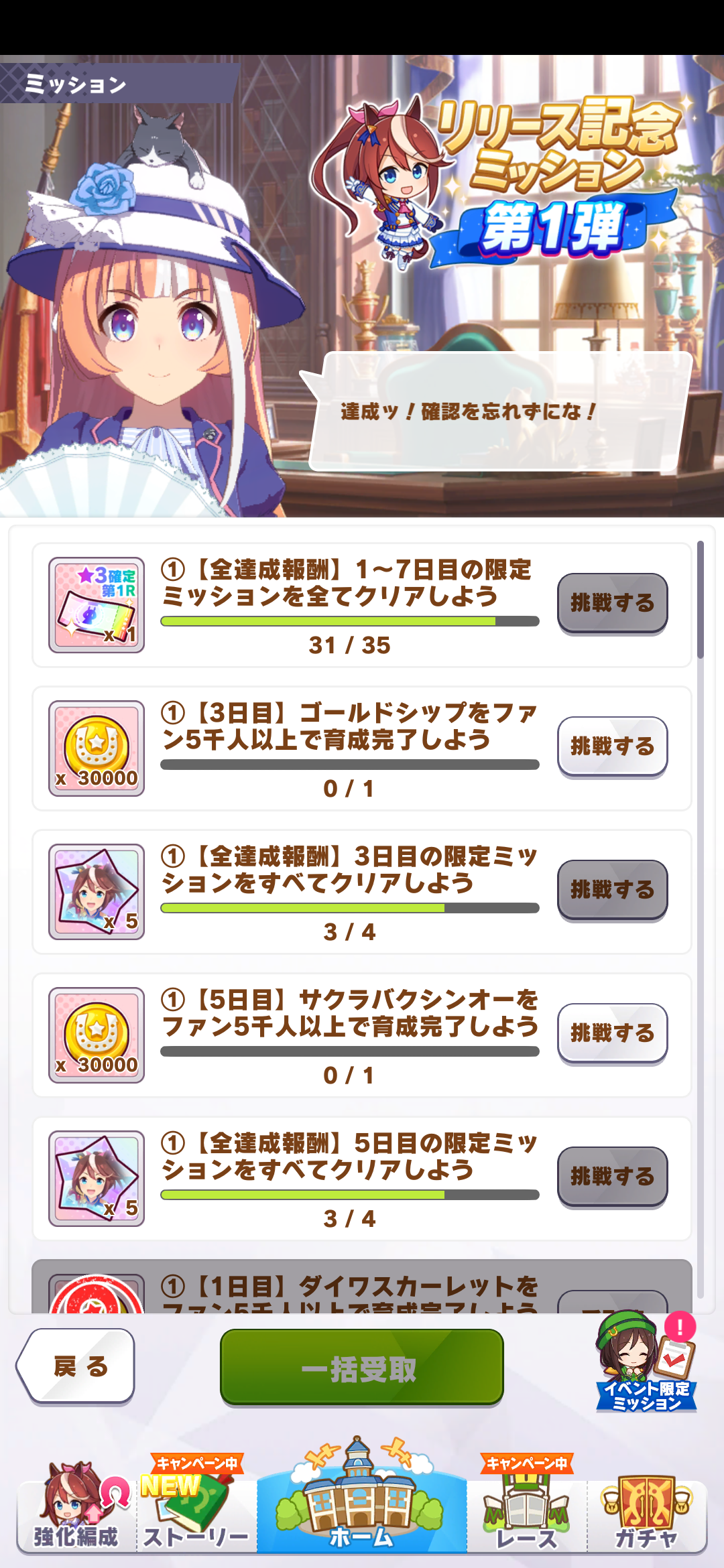Collect all rewards with 一括受取
The width and height of the screenshot is (724, 1568).
point(362,1367)
